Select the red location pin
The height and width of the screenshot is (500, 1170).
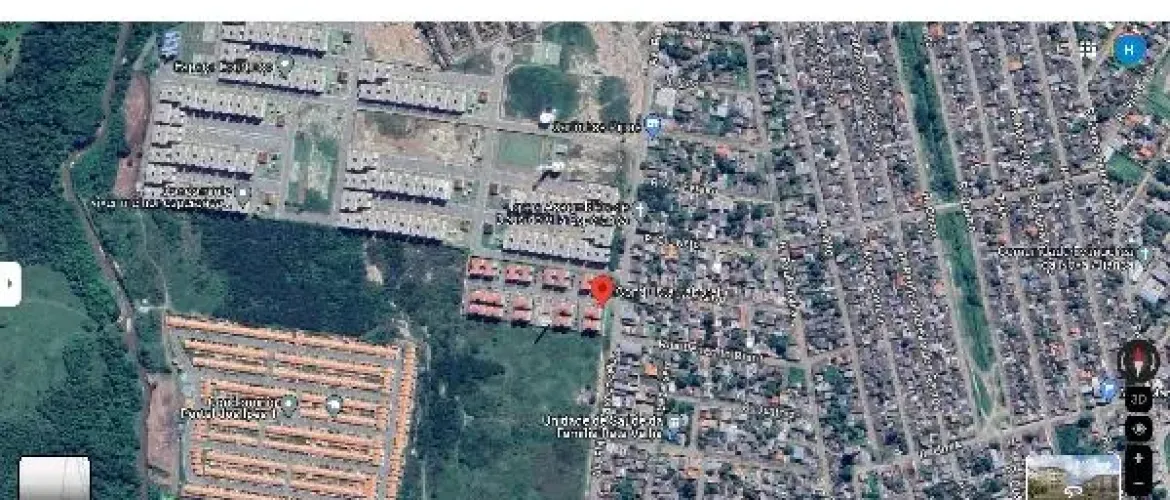[601, 291]
